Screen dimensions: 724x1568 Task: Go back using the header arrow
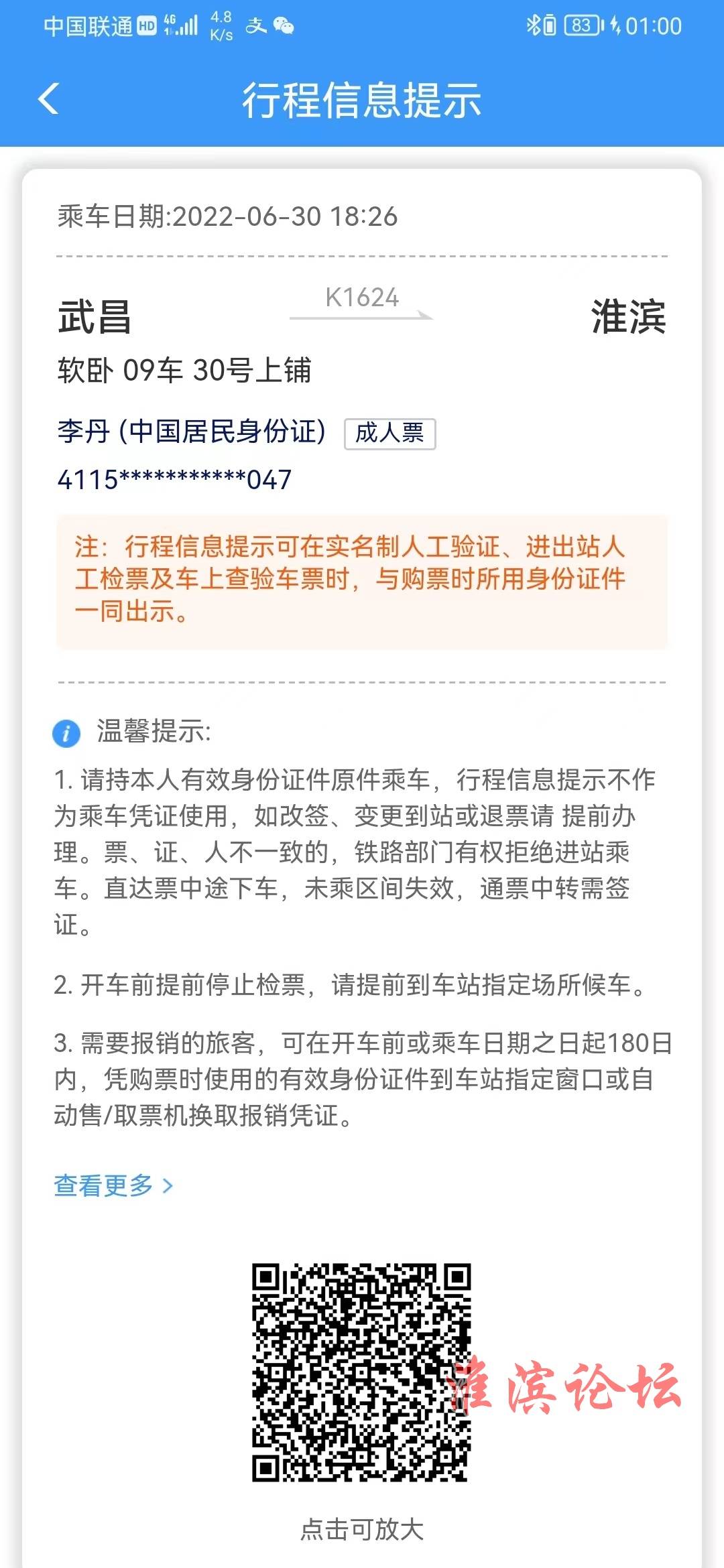click(49, 99)
